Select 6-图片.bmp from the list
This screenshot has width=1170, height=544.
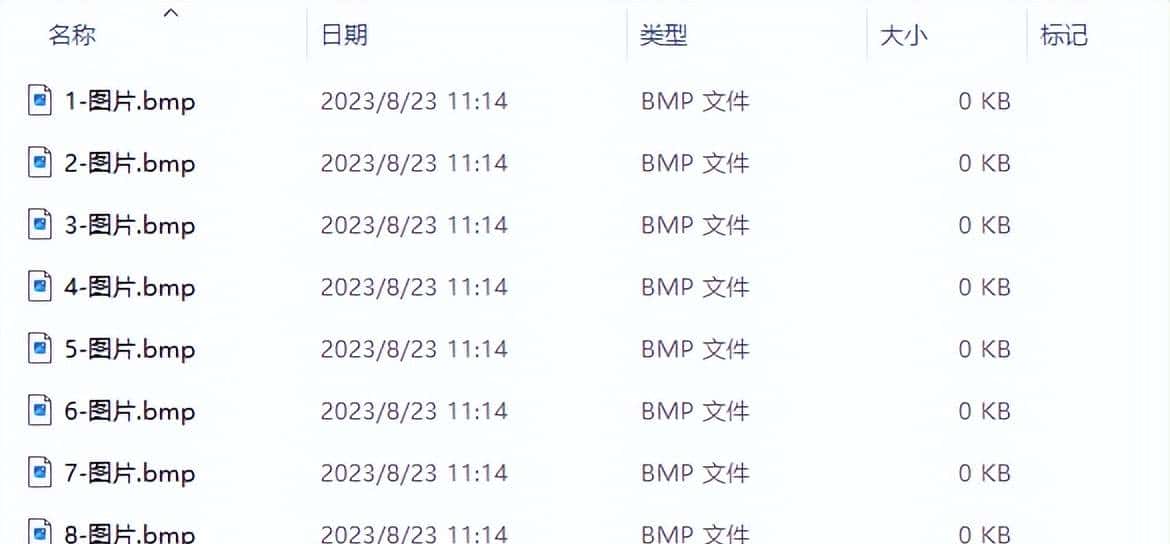pos(129,412)
